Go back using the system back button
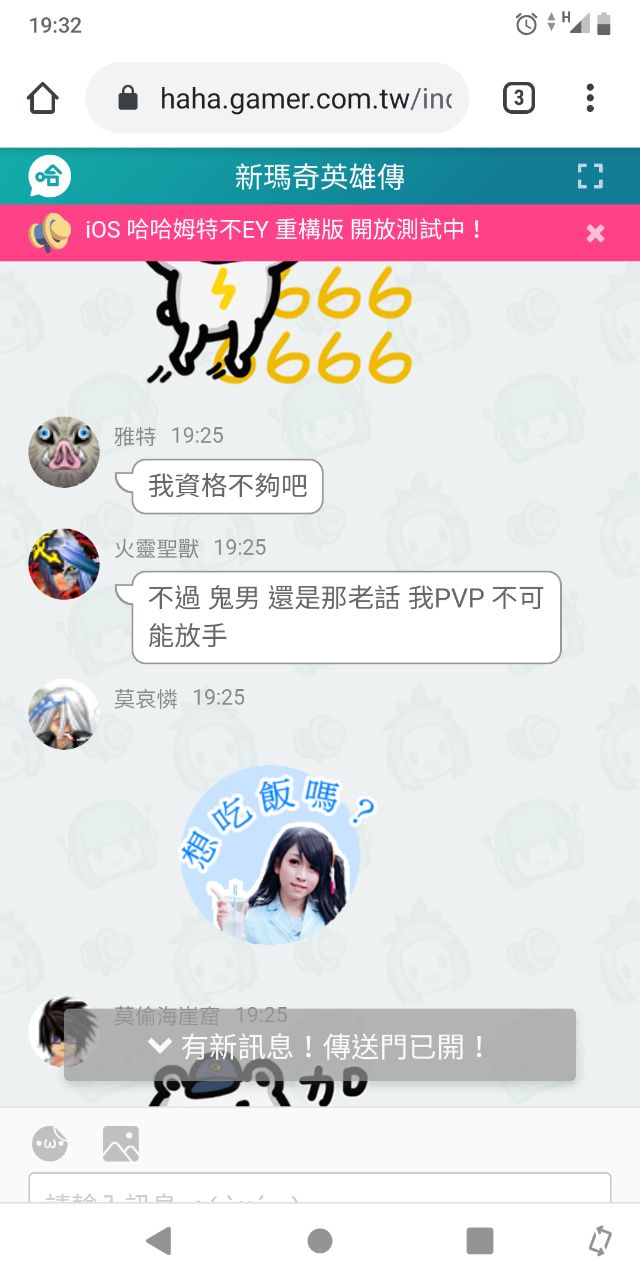This screenshot has width=640, height=1280. point(159,1241)
